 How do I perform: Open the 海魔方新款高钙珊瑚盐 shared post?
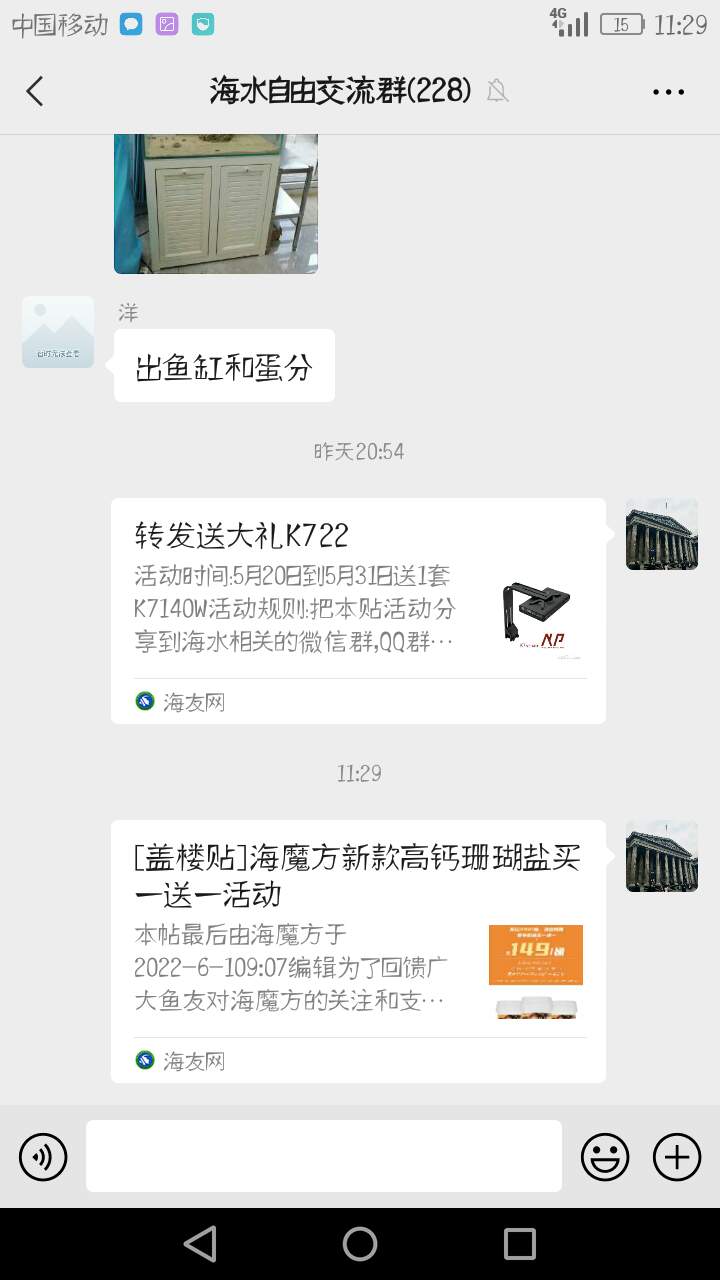(x=358, y=950)
